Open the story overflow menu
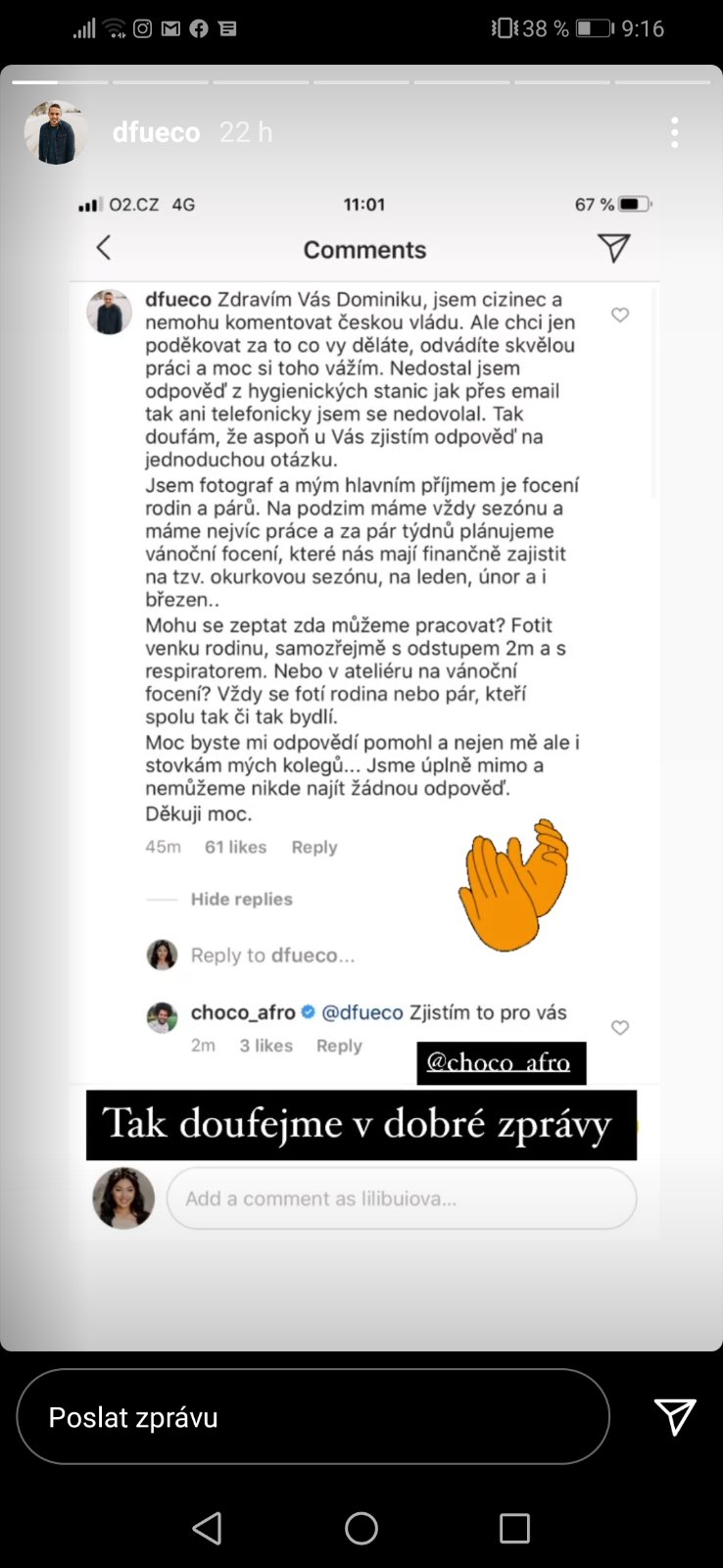Image resolution: width=723 pixels, height=1568 pixels. click(674, 132)
